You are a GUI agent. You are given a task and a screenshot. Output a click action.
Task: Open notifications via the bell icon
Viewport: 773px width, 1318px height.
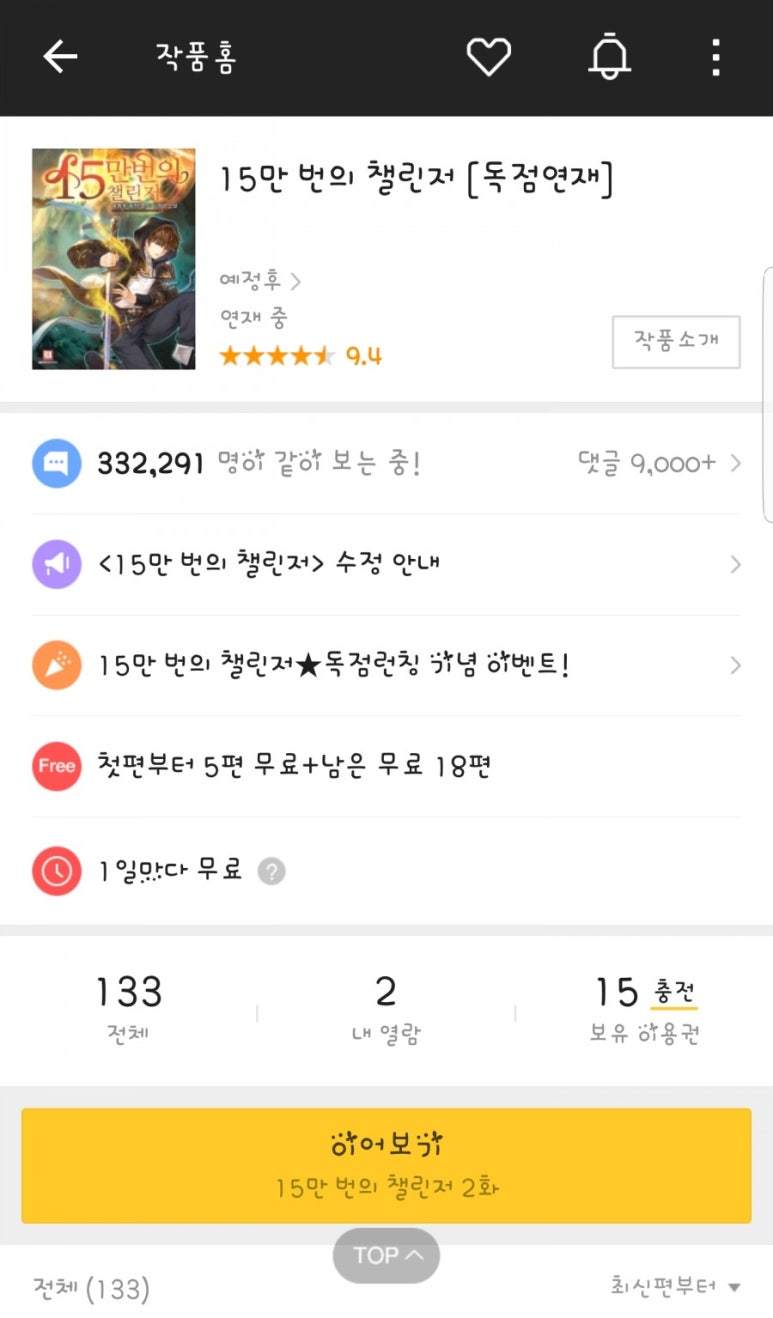coord(609,56)
